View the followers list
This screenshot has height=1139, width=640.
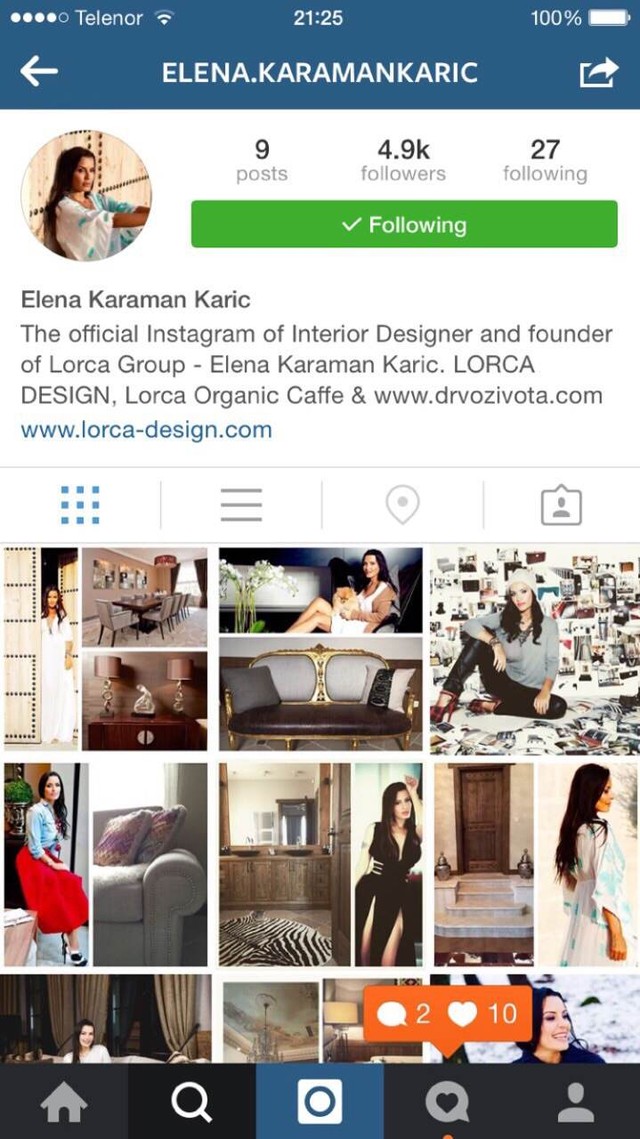click(x=403, y=161)
